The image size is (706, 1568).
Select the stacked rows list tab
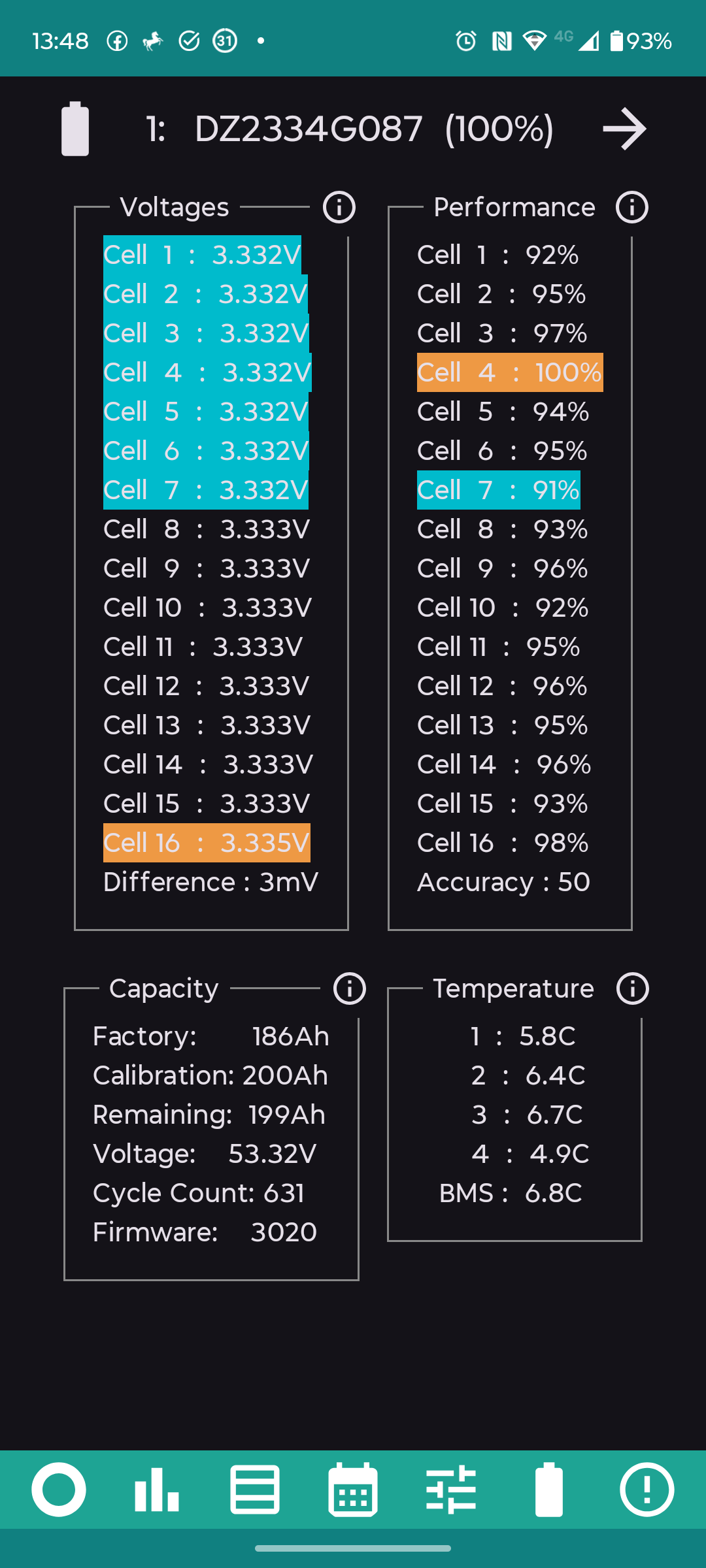click(x=255, y=1490)
